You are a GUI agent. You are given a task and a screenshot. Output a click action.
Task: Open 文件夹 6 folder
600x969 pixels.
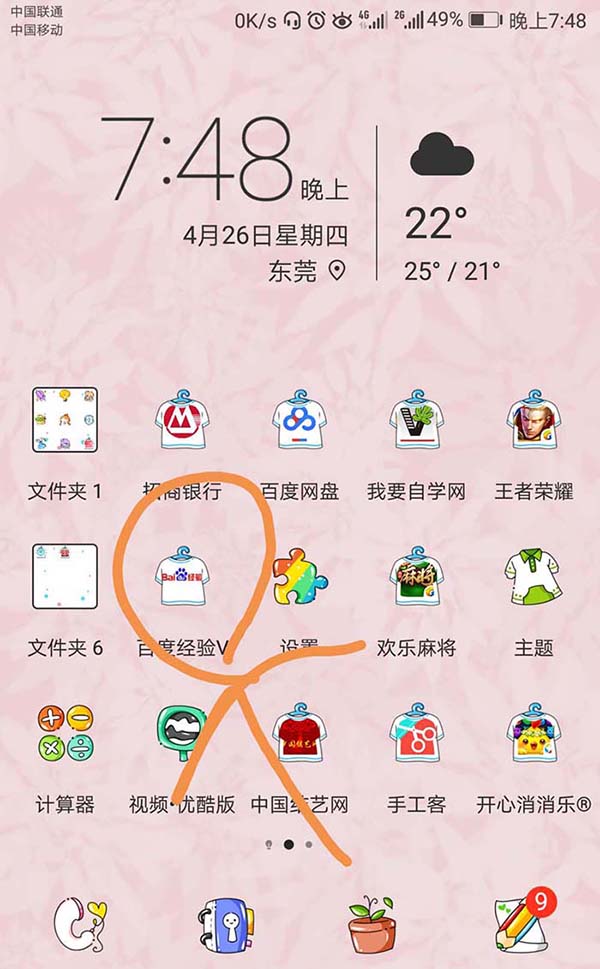pos(65,577)
